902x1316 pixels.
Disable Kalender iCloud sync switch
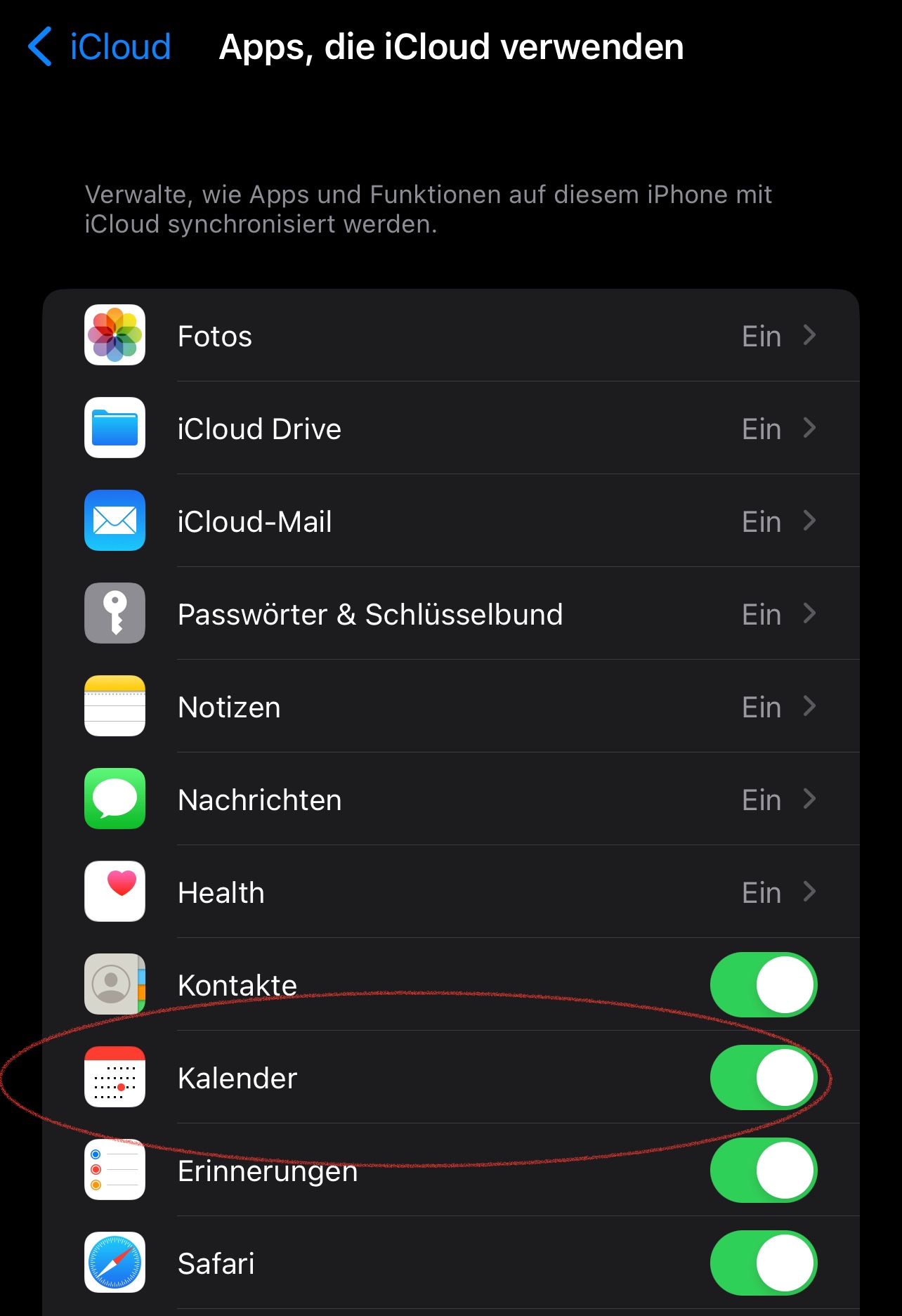pos(763,1078)
